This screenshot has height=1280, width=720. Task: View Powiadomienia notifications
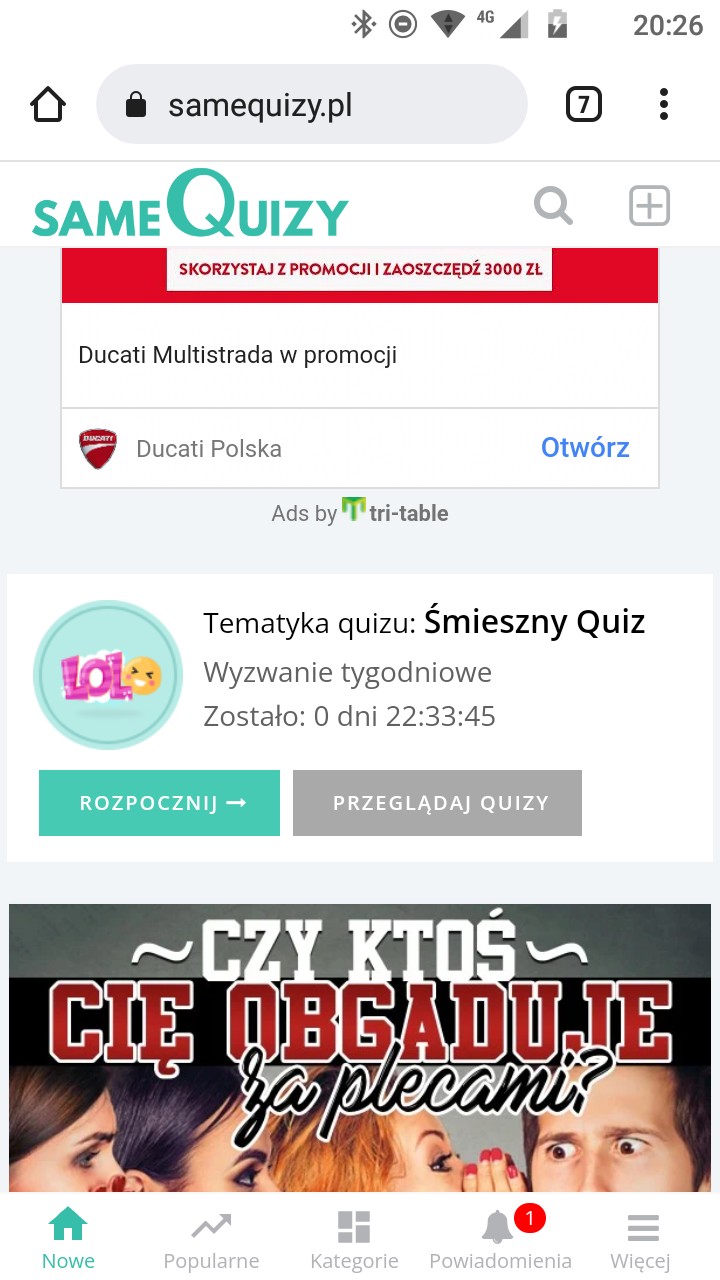500,1238
